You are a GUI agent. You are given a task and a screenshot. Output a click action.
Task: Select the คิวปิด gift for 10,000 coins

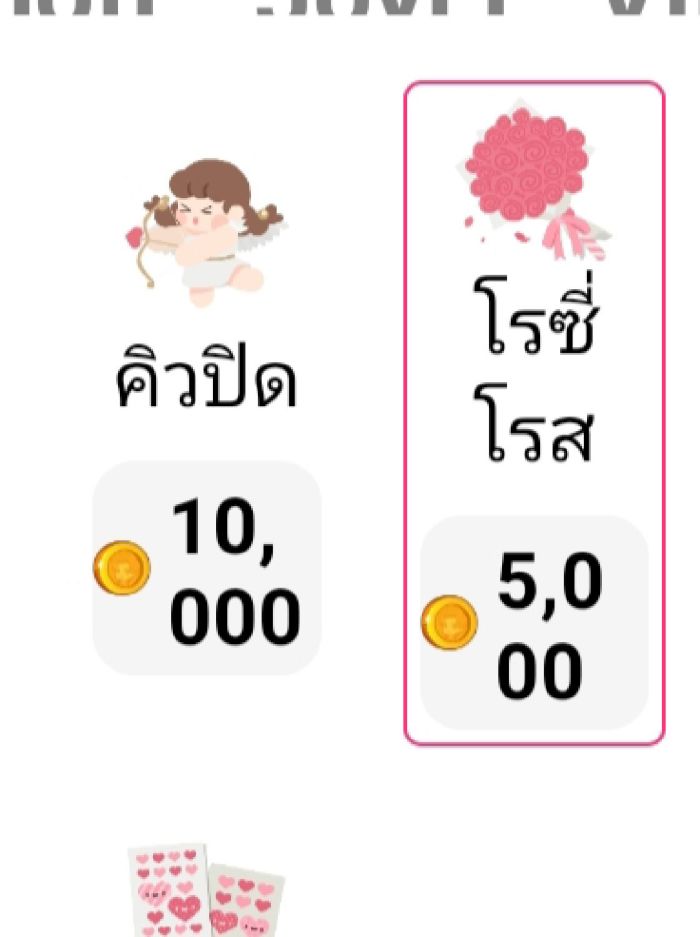coord(207,400)
